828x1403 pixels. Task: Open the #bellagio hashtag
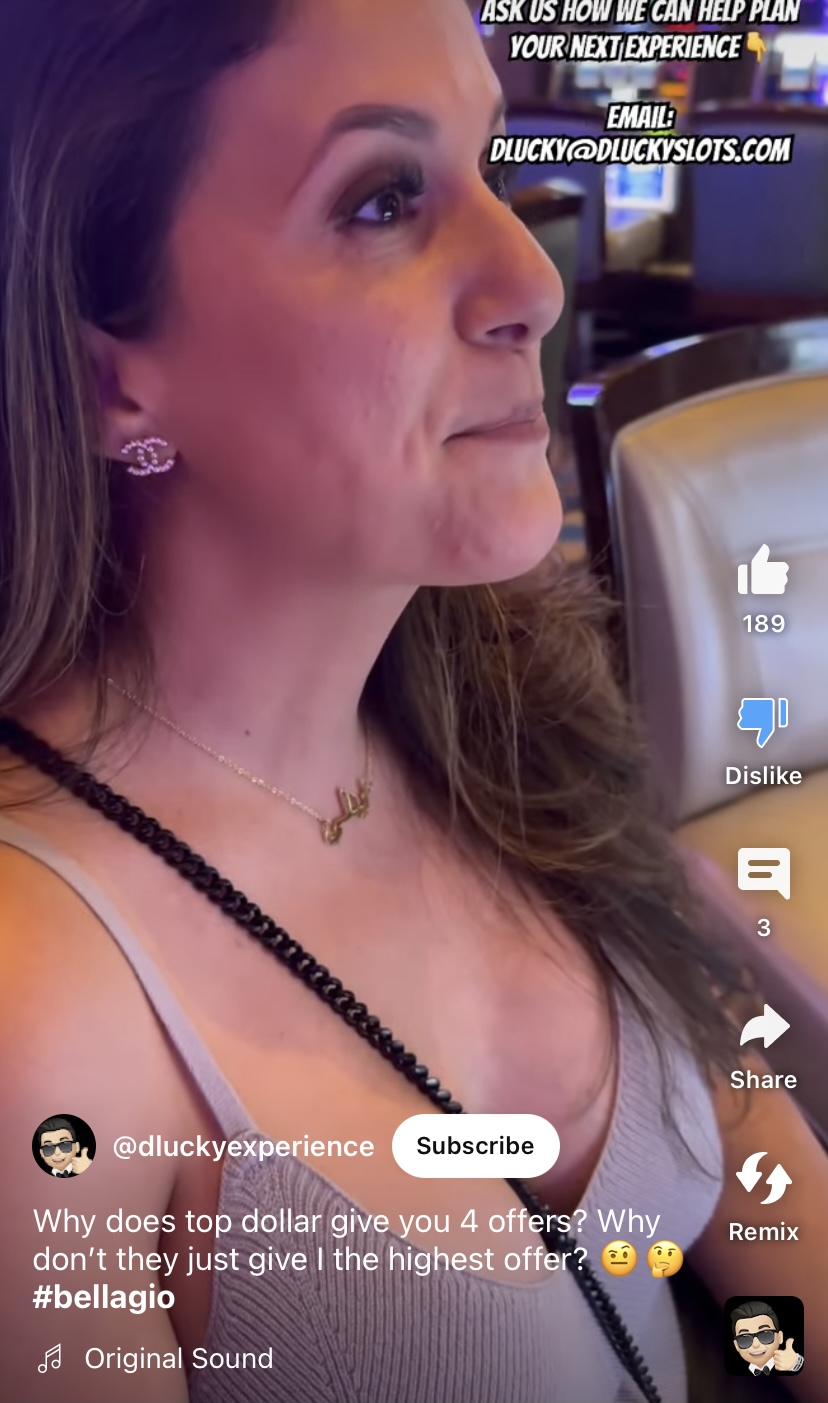tap(104, 1298)
